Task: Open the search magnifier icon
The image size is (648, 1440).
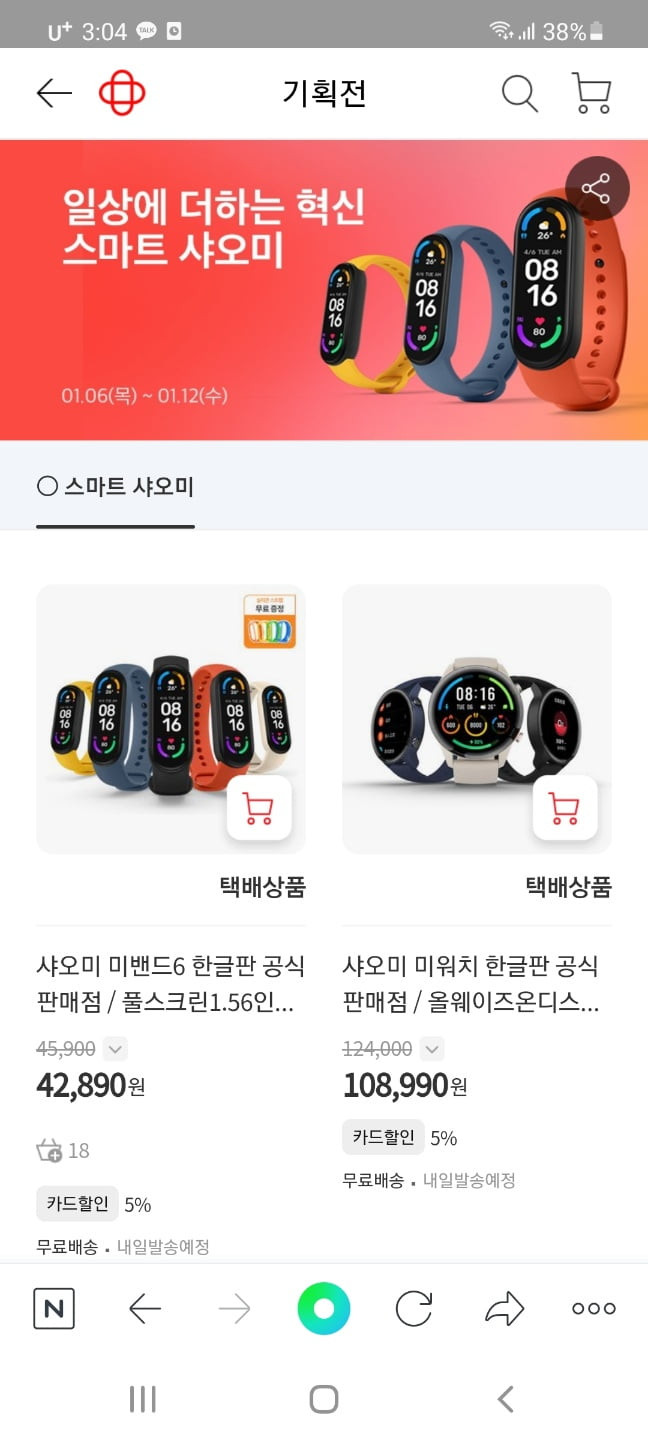Action: click(x=519, y=93)
